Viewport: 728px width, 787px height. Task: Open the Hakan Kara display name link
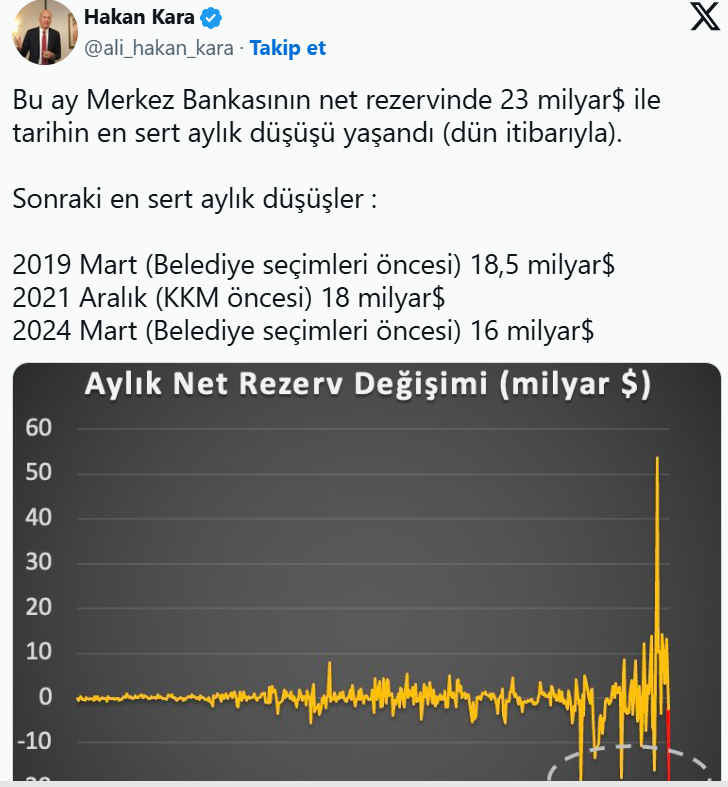tap(139, 18)
